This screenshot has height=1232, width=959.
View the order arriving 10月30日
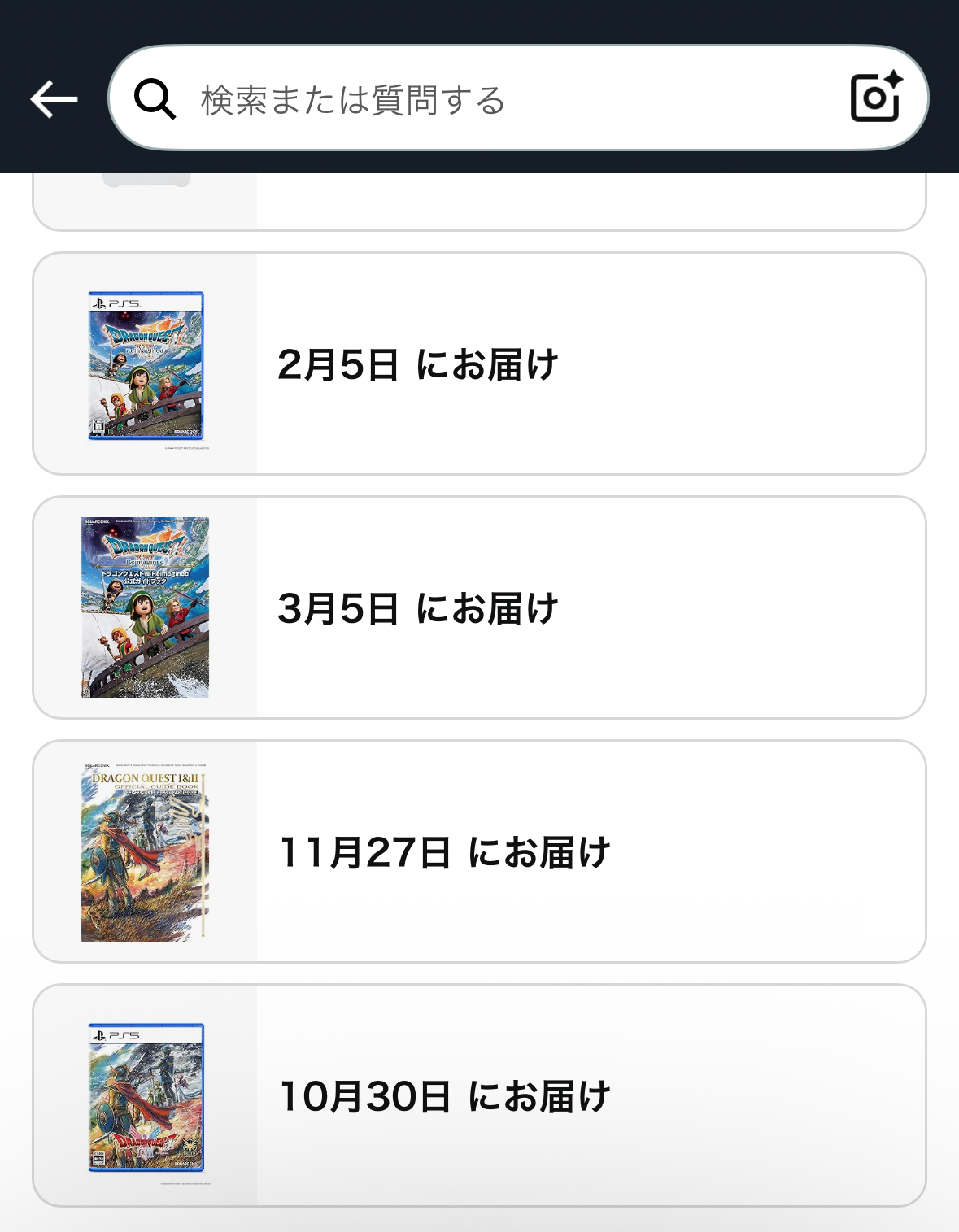pyautogui.click(x=479, y=1095)
